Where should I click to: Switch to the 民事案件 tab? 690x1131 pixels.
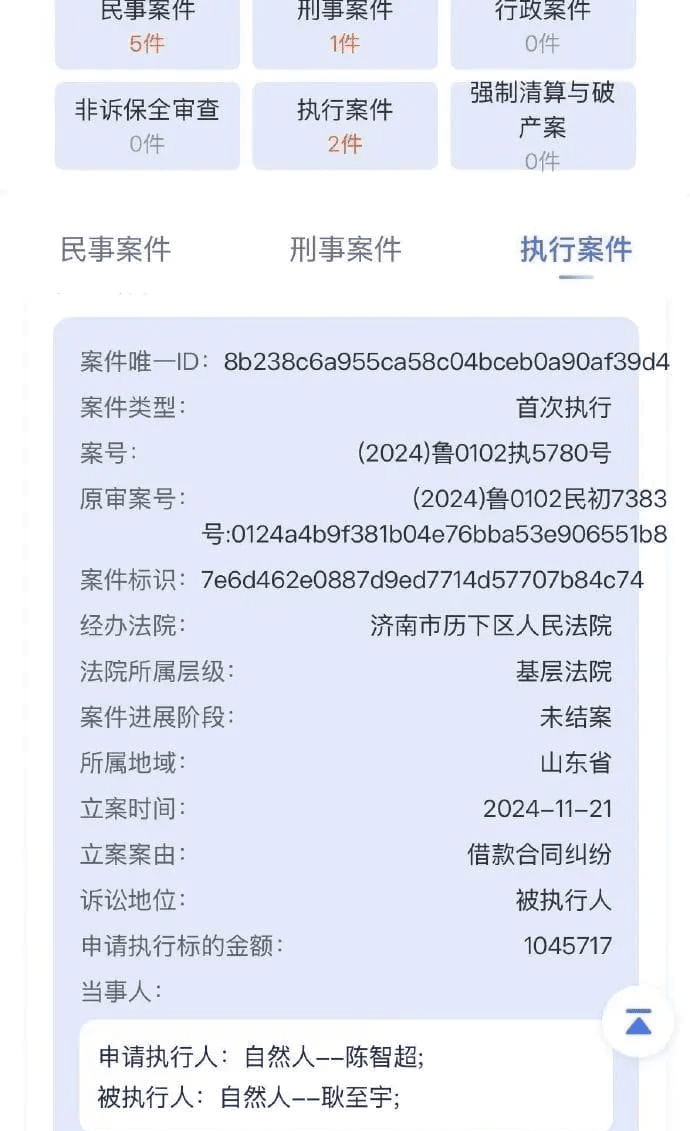116,249
